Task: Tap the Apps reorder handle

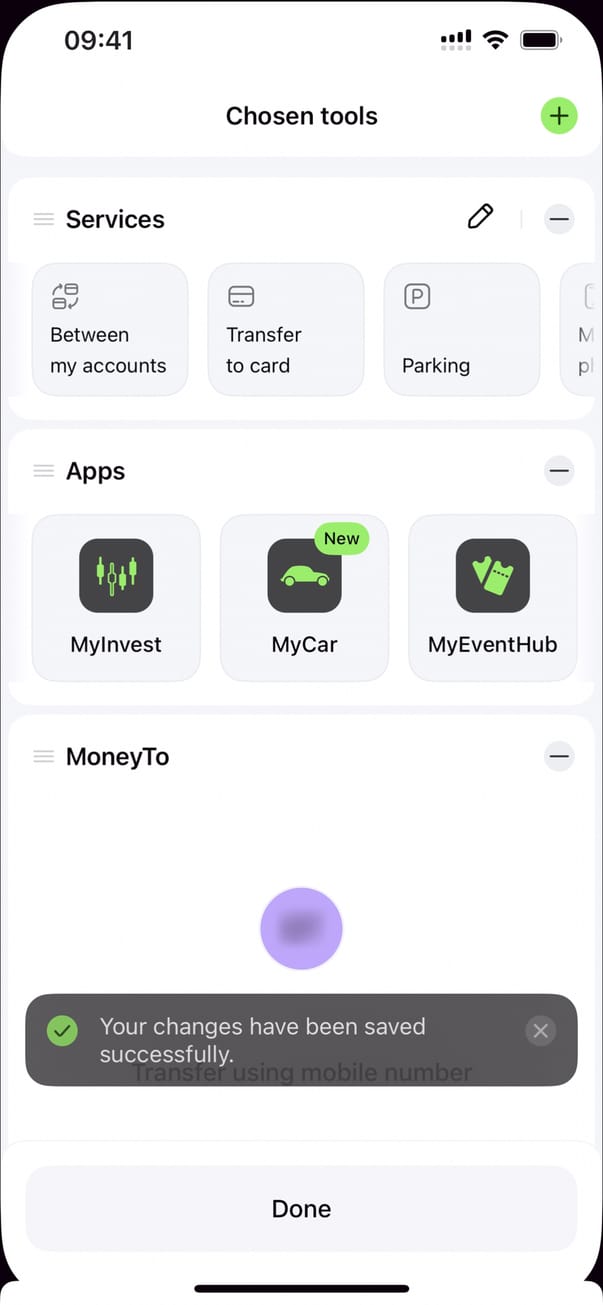Action: 43,471
